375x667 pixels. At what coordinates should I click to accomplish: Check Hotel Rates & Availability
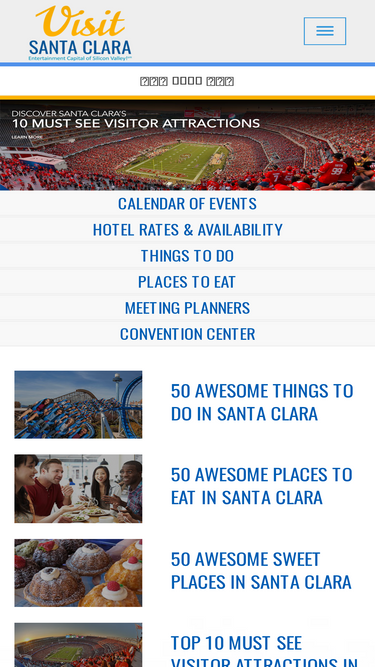pyautogui.click(x=188, y=230)
